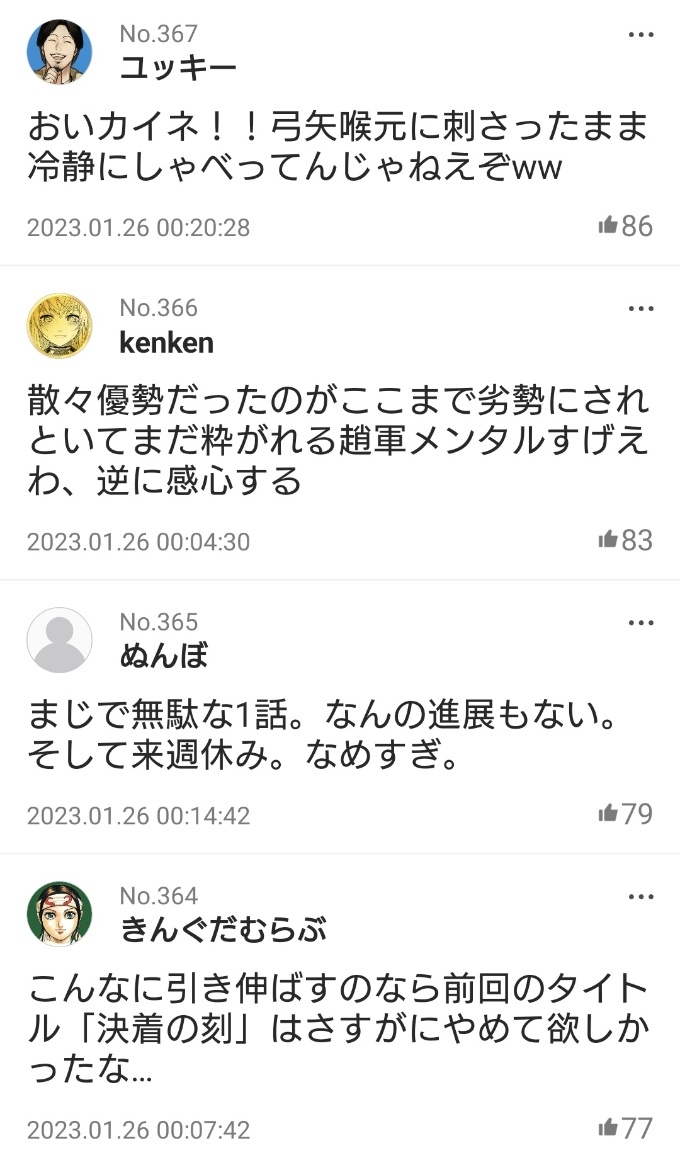
Task: Open the overflow menu on ユッキー's comment
Action: [640, 35]
